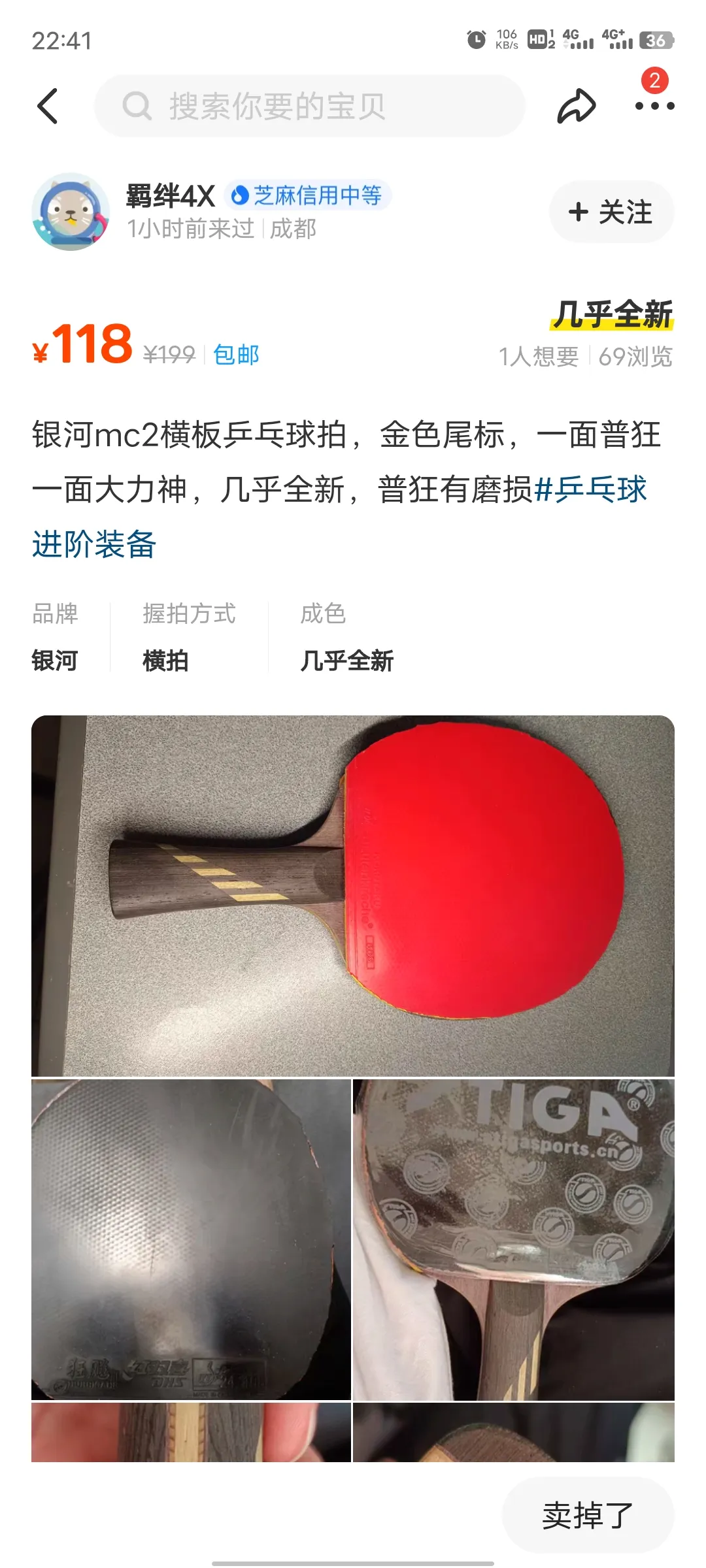Open the search box for items
The width and height of the screenshot is (706, 1568).
pyautogui.click(x=310, y=106)
